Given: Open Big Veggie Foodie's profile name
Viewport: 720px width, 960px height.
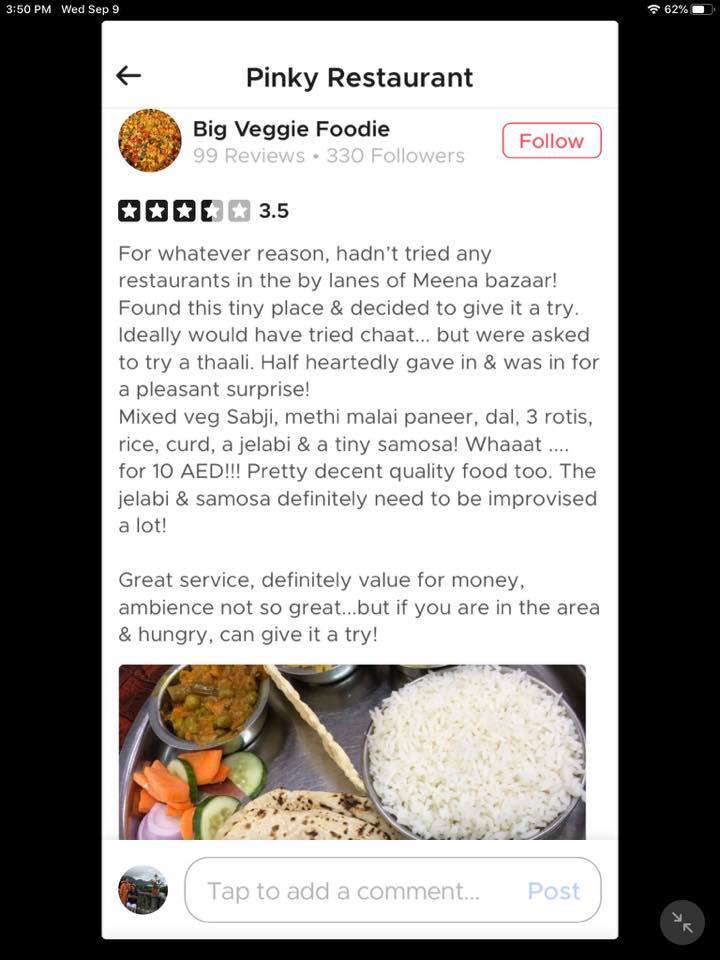Looking at the screenshot, I should 291,129.
